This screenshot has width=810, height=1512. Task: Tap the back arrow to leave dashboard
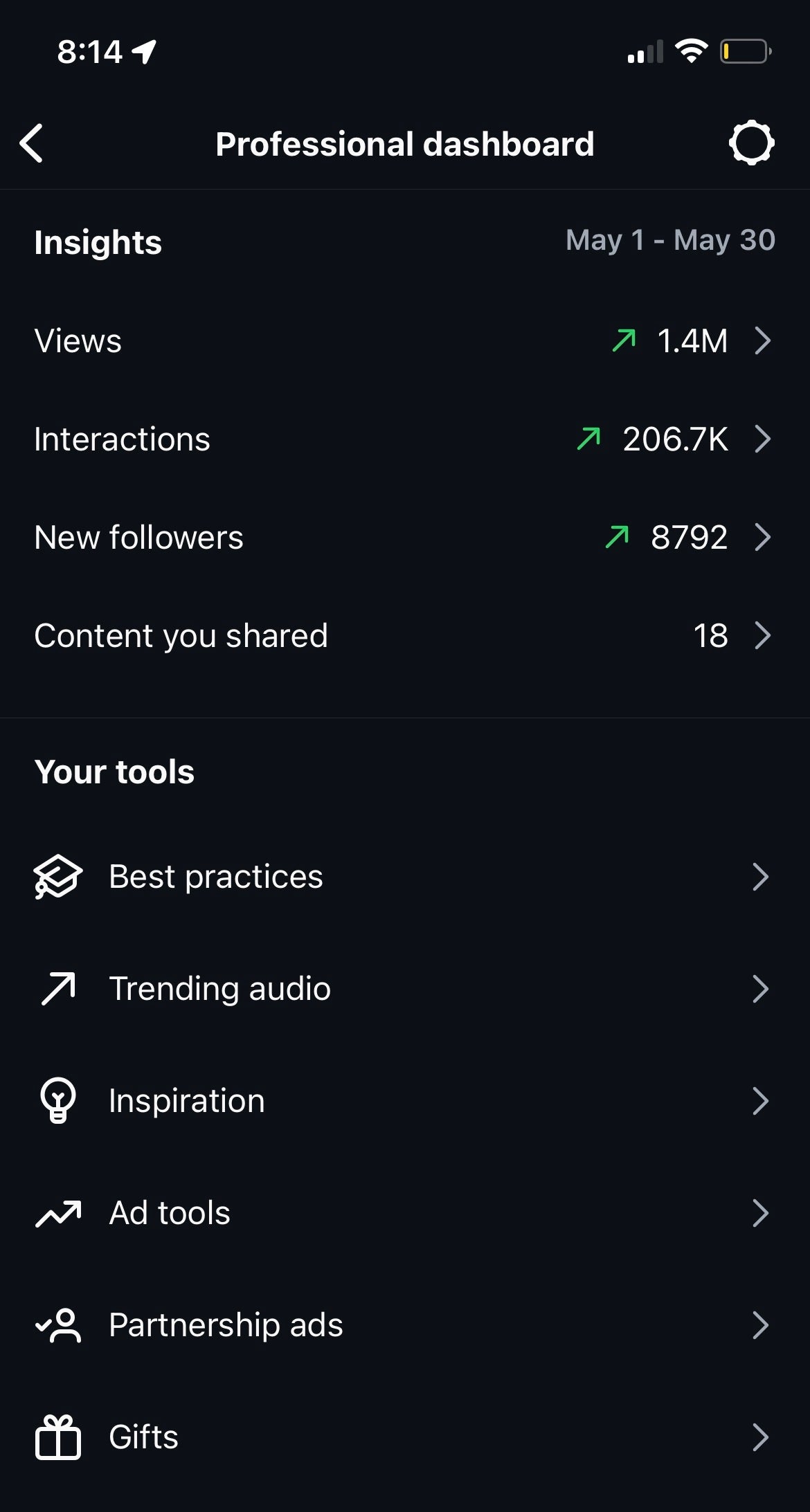pos(32,144)
